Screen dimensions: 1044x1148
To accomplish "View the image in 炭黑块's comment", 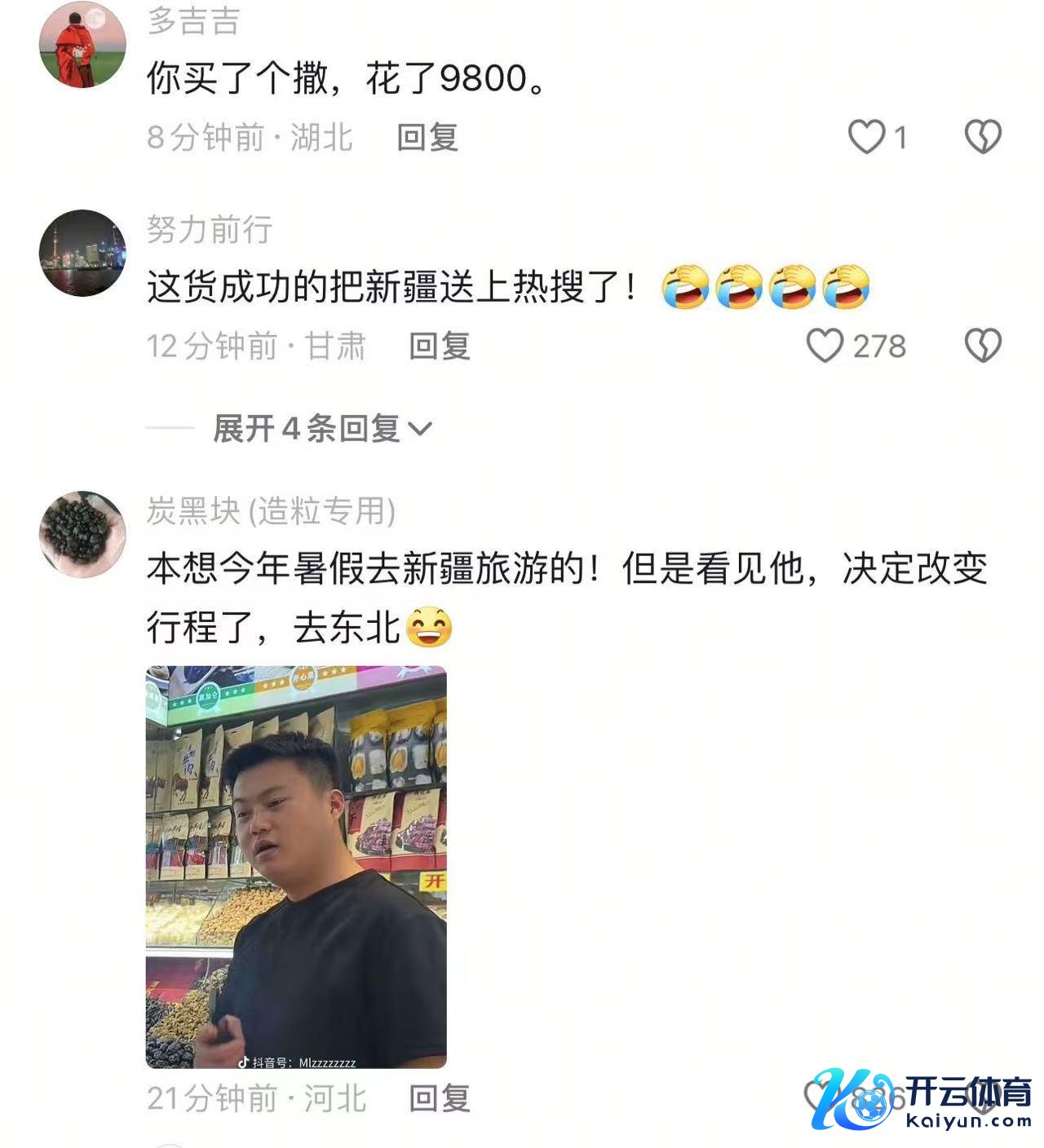I will [296, 868].
